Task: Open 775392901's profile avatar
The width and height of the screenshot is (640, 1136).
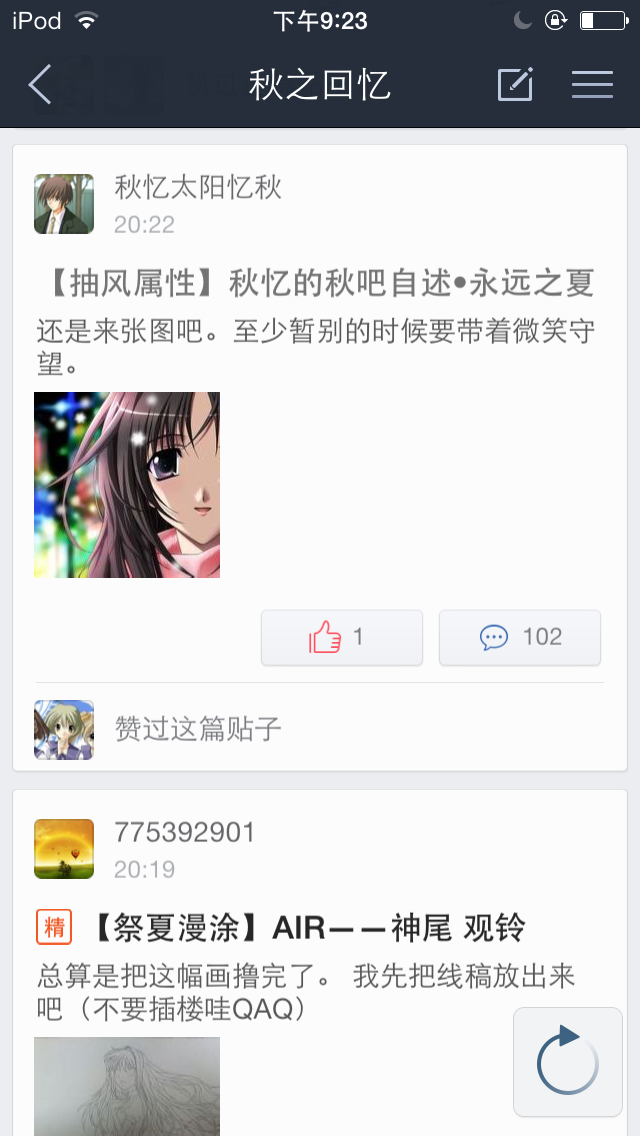Action: (64, 848)
